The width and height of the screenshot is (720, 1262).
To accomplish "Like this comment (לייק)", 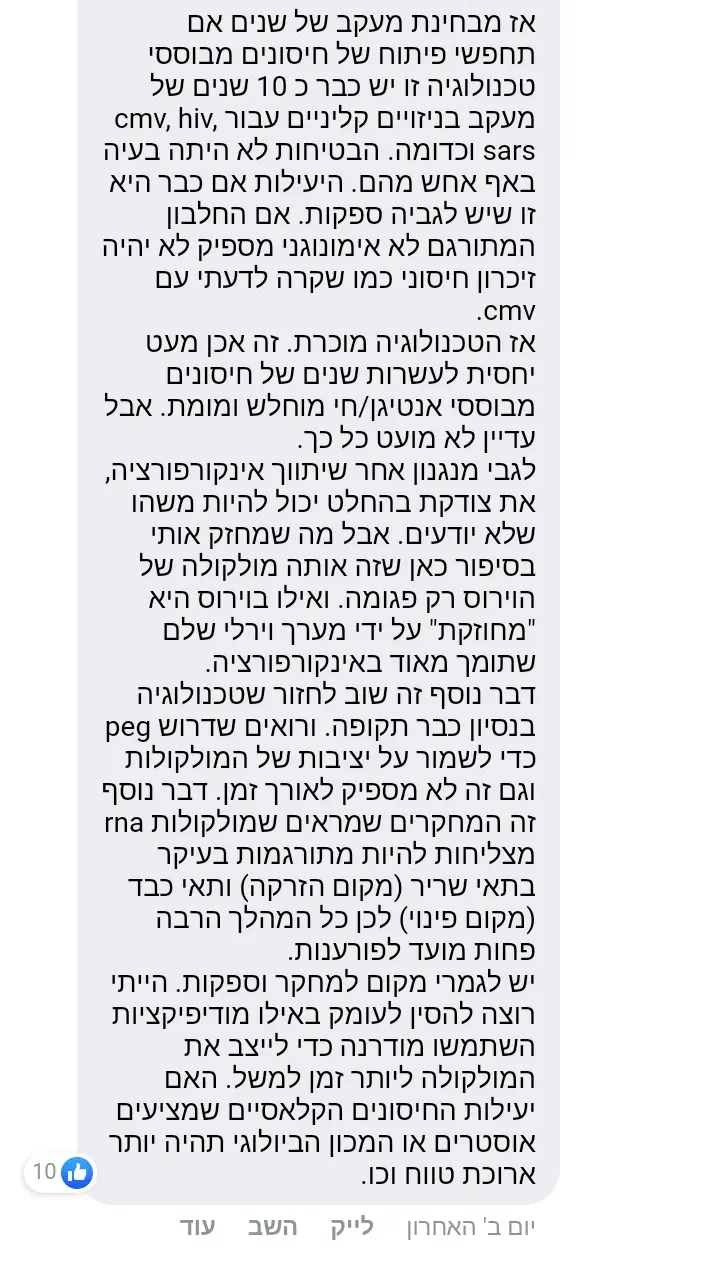I will pos(352,1228).
